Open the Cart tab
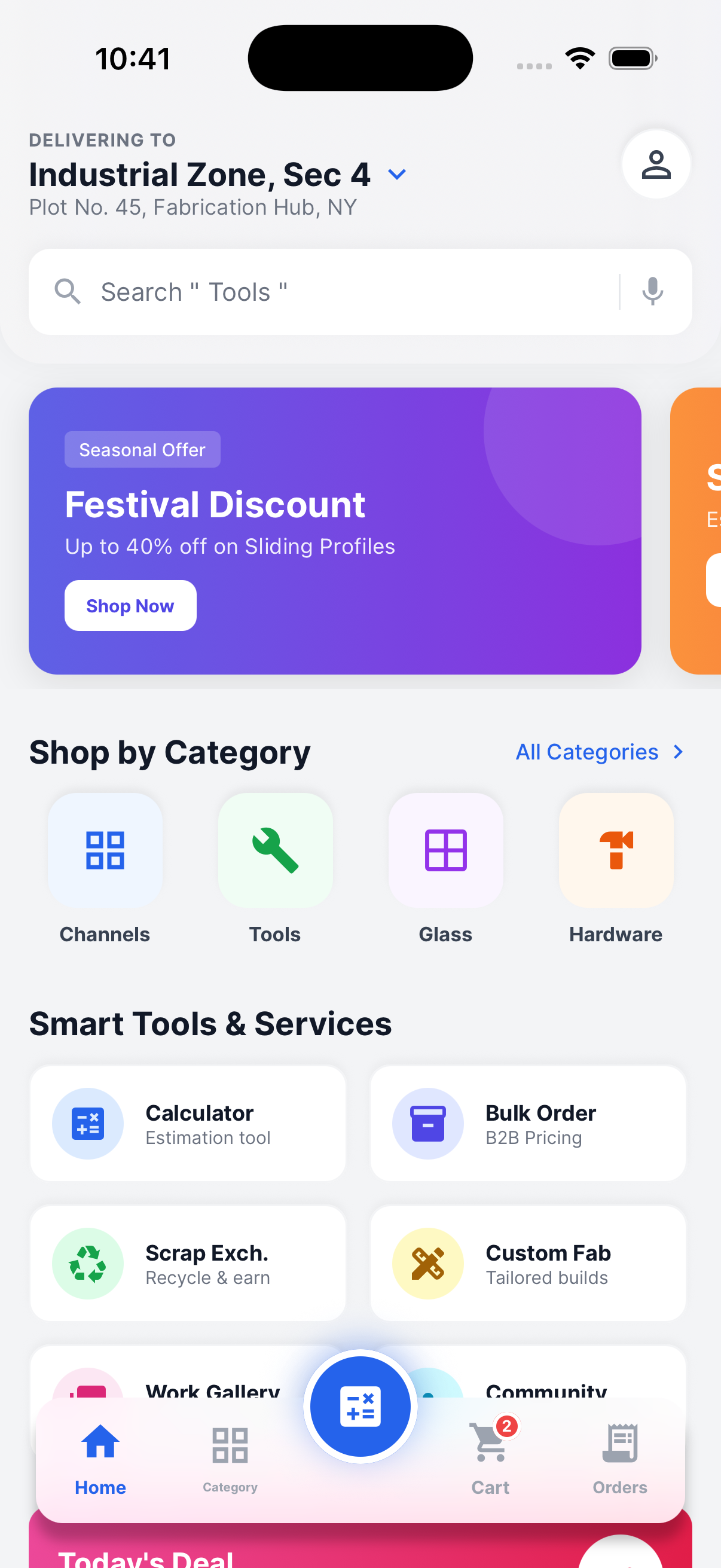 [490, 1459]
